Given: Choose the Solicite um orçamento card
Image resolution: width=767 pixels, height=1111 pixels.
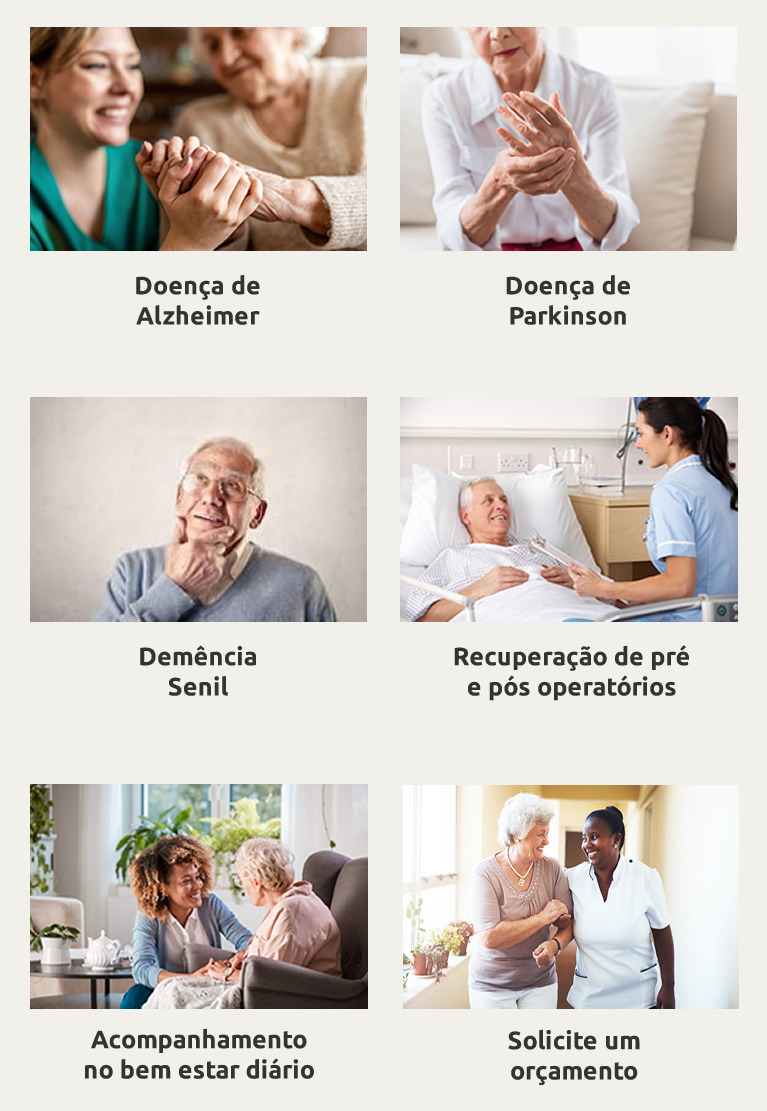Looking at the screenshot, I should point(571,896).
